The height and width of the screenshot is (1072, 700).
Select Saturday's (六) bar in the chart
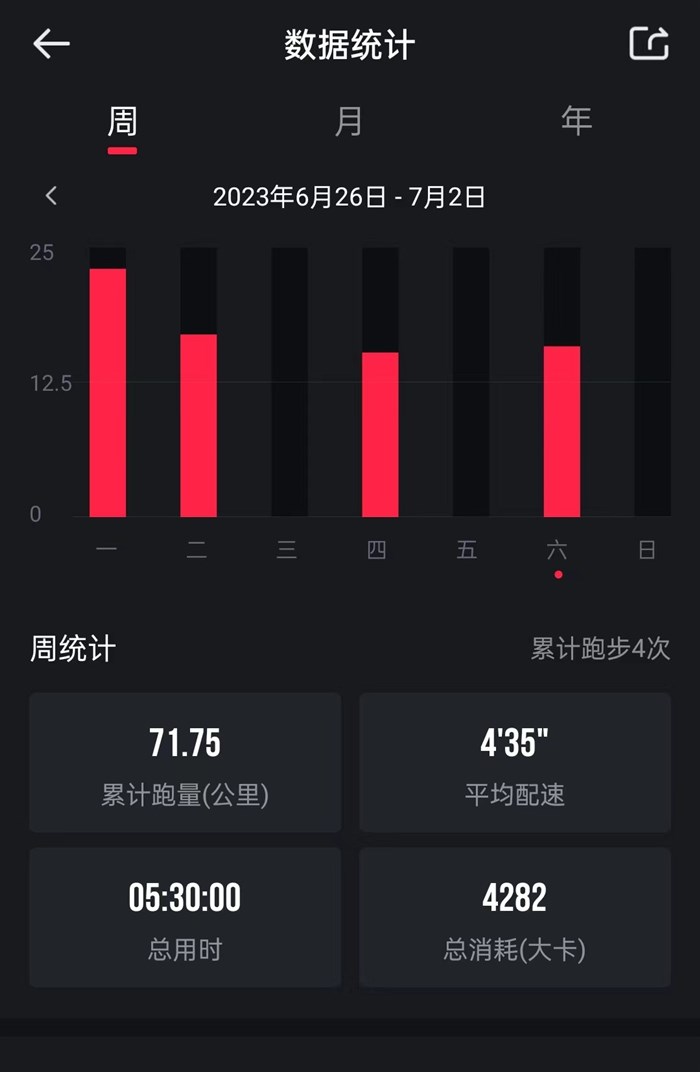tap(562, 431)
